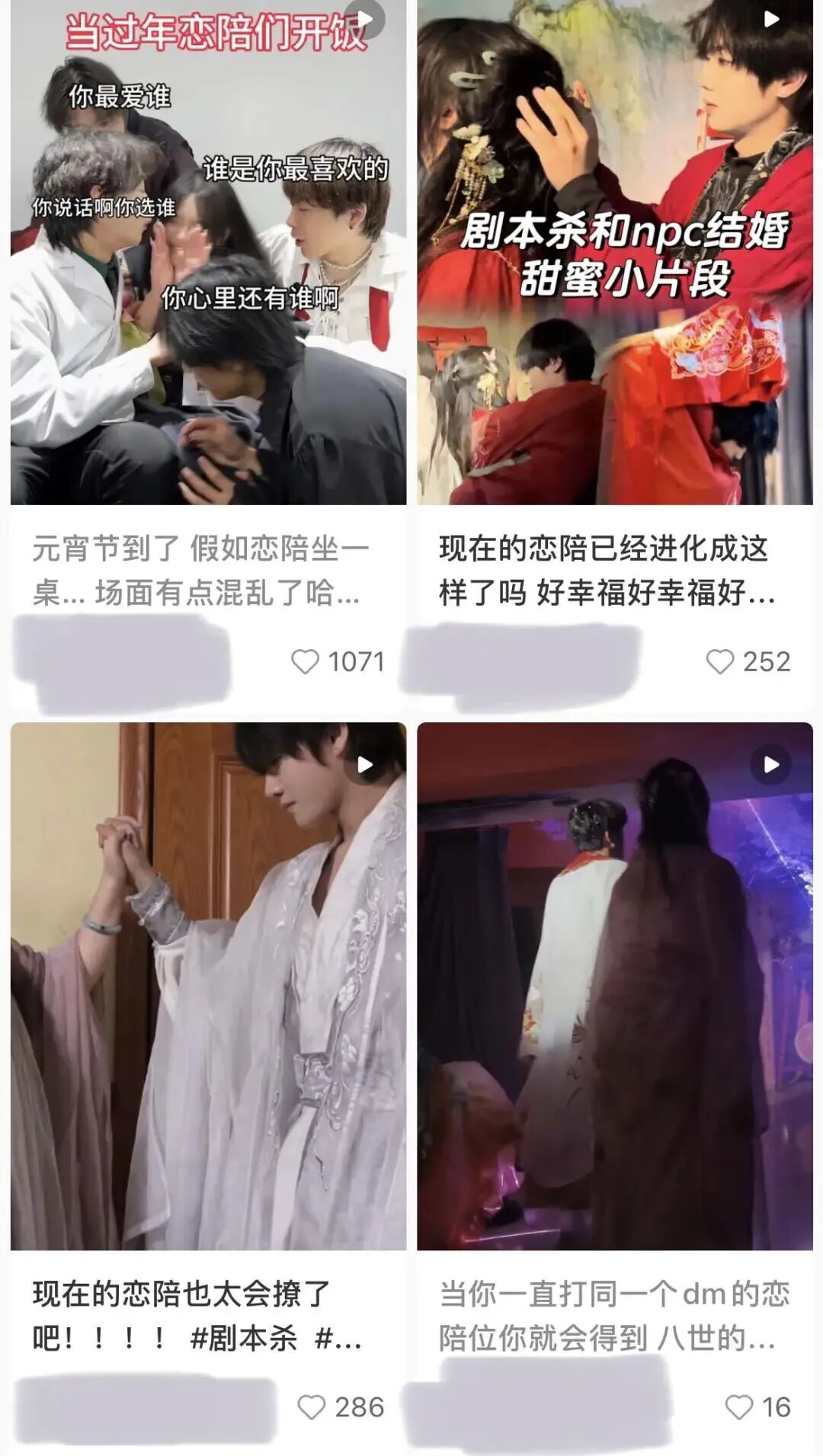823x1456 pixels.
Task: Open the 现在的恋陪也太会撩了吧 video post
Action: [x=208, y=987]
